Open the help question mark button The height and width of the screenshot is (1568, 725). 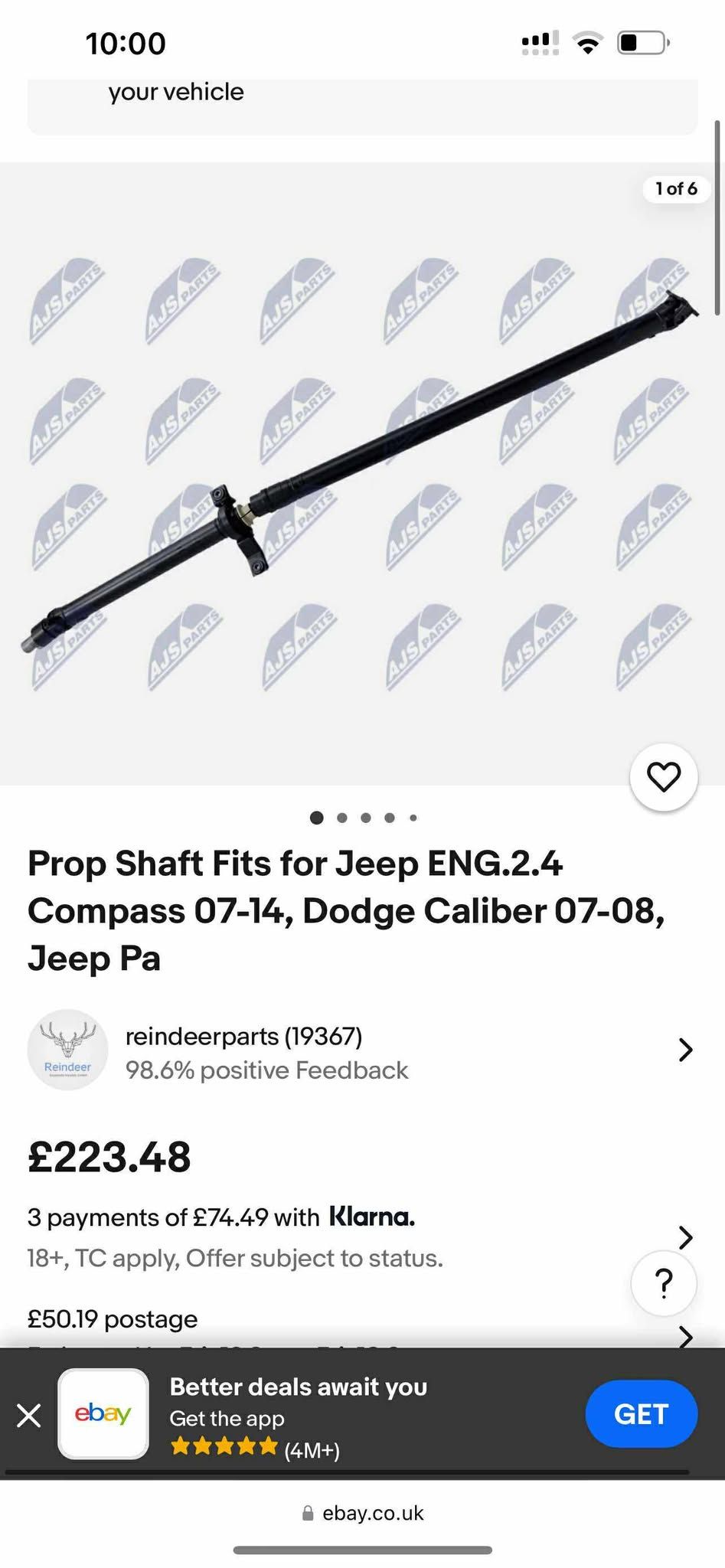(x=664, y=1283)
